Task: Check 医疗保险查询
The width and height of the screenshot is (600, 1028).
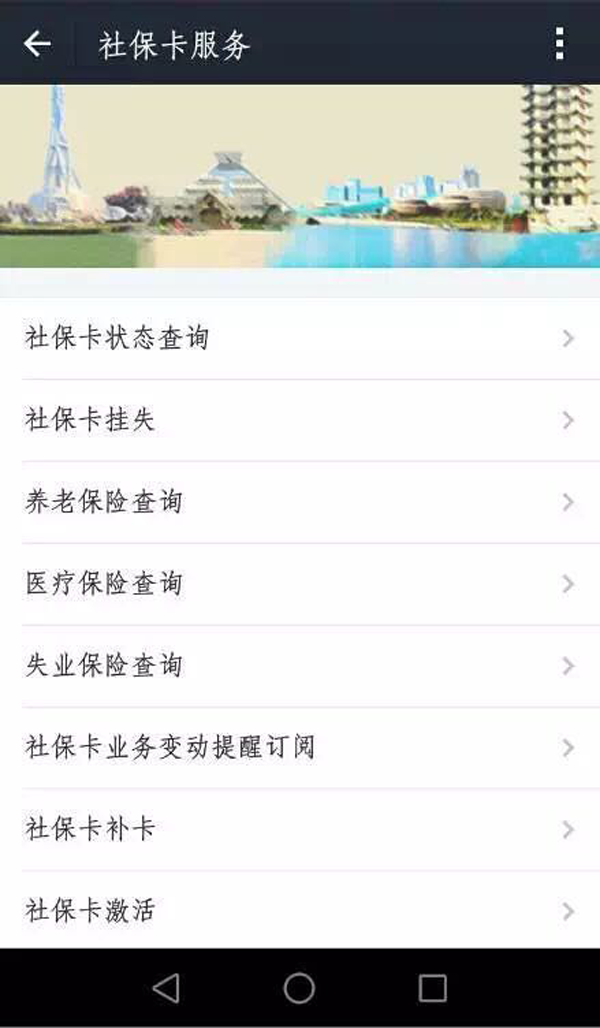Action: click(300, 584)
